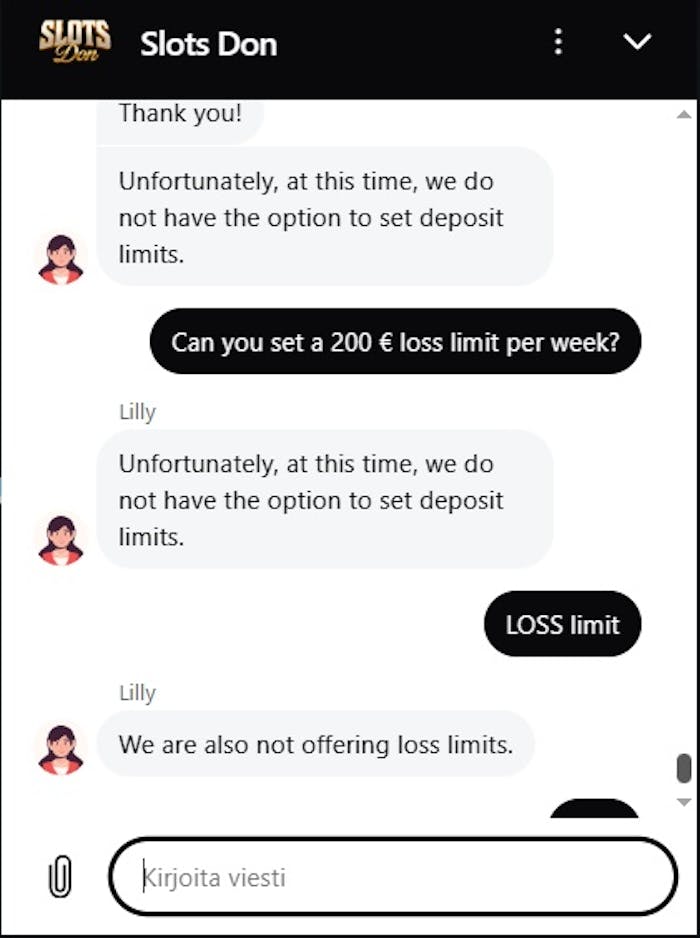Tap the up arrow on the scrollbar
This screenshot has height=938, width=700.
click(x=684, y=114)
